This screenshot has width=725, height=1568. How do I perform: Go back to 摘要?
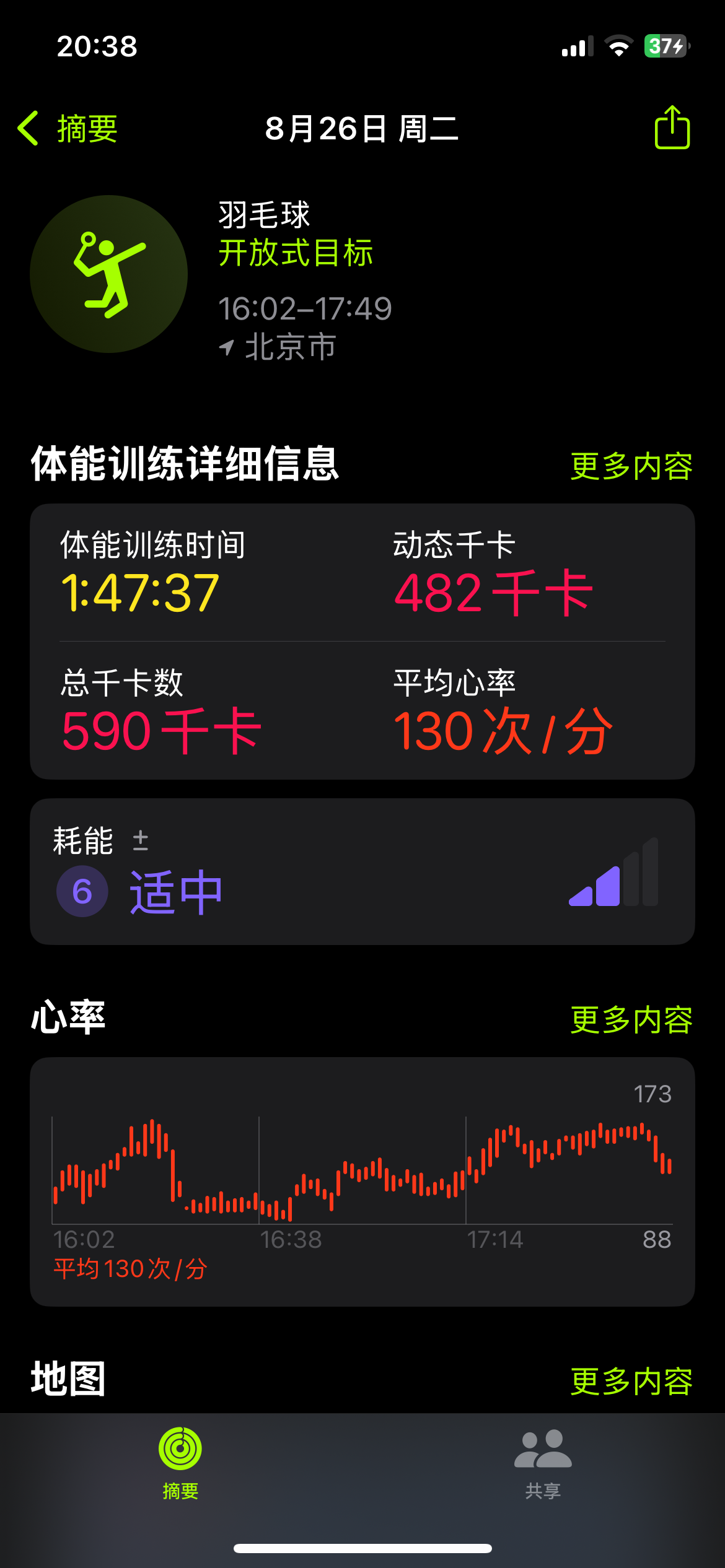[68, 129]
